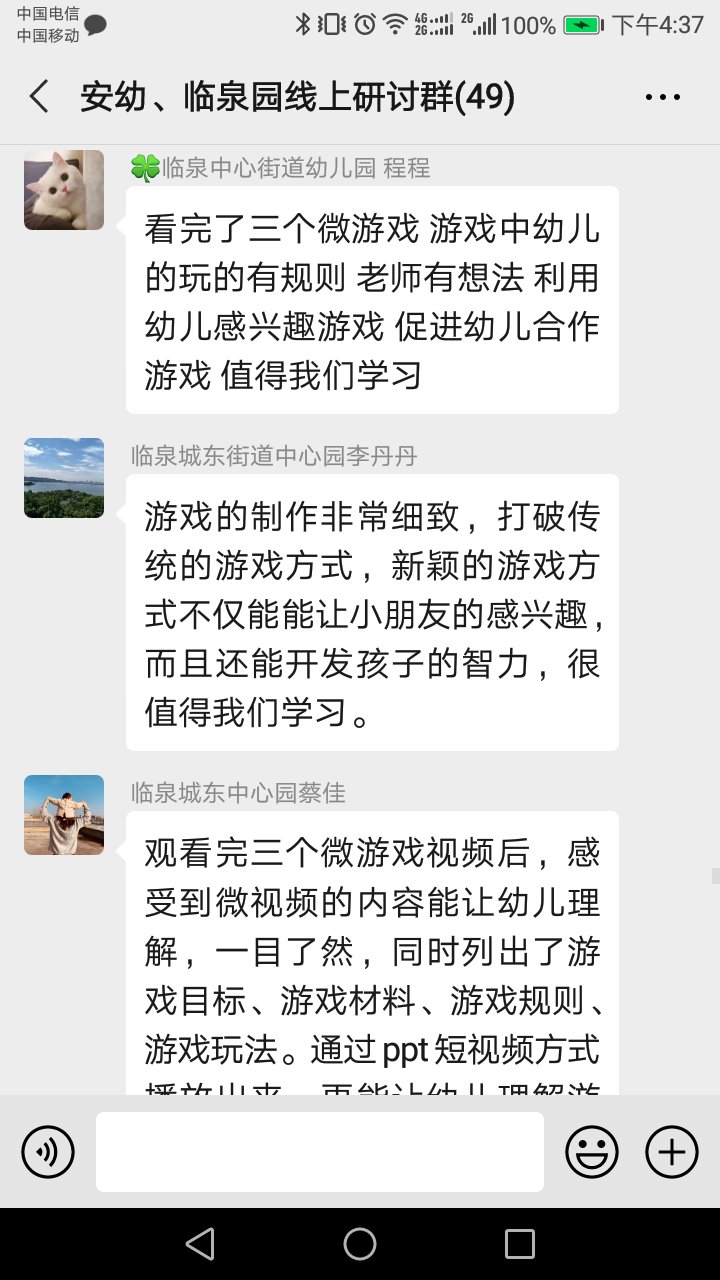Open the plus attachment menu
720x1280 pixels.
672,1152
